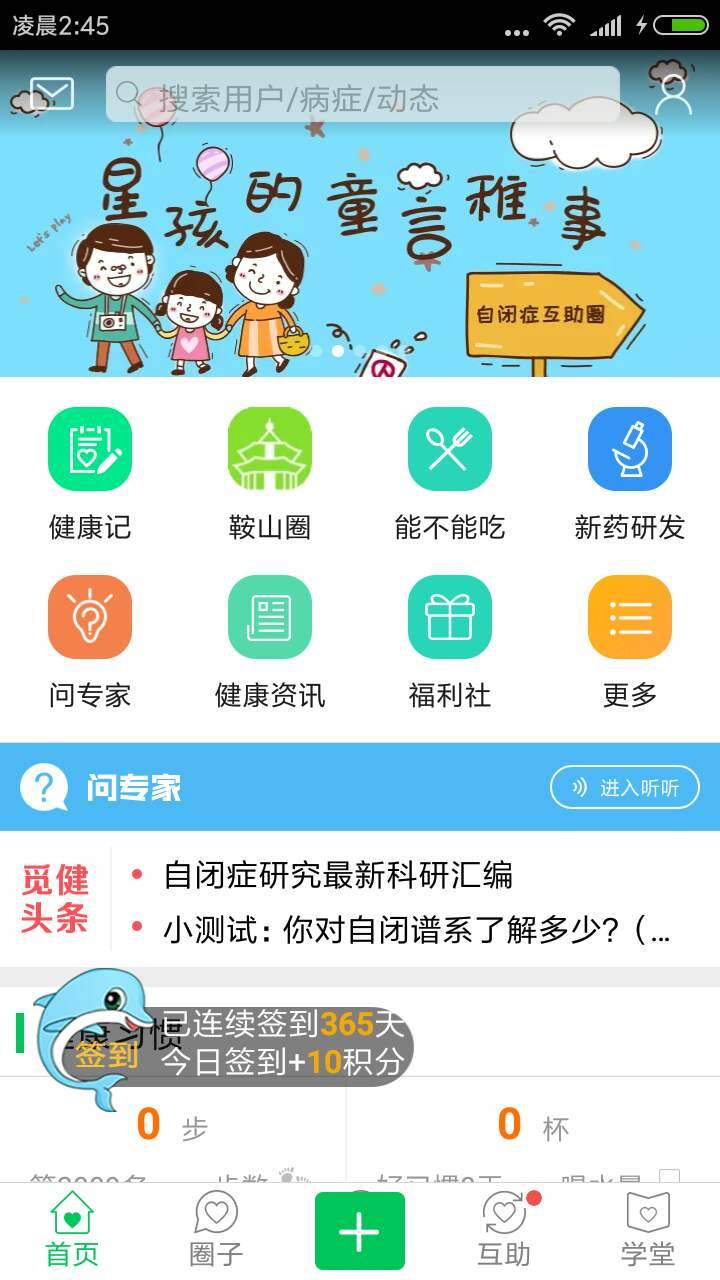Image resolution: width=720 pixels, height=1280 pixels.
Task: Switch to the 学堂 tab
Action: click(x=648, y=1230)
